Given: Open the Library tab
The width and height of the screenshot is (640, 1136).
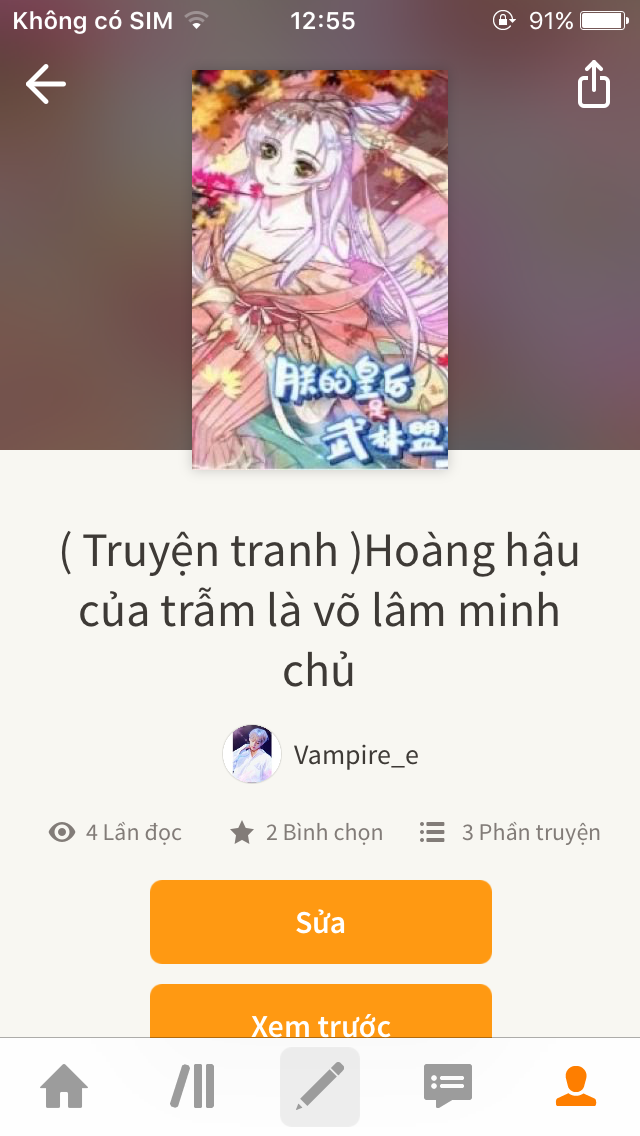Looking at the screenshot, I should click(192, 1086).
